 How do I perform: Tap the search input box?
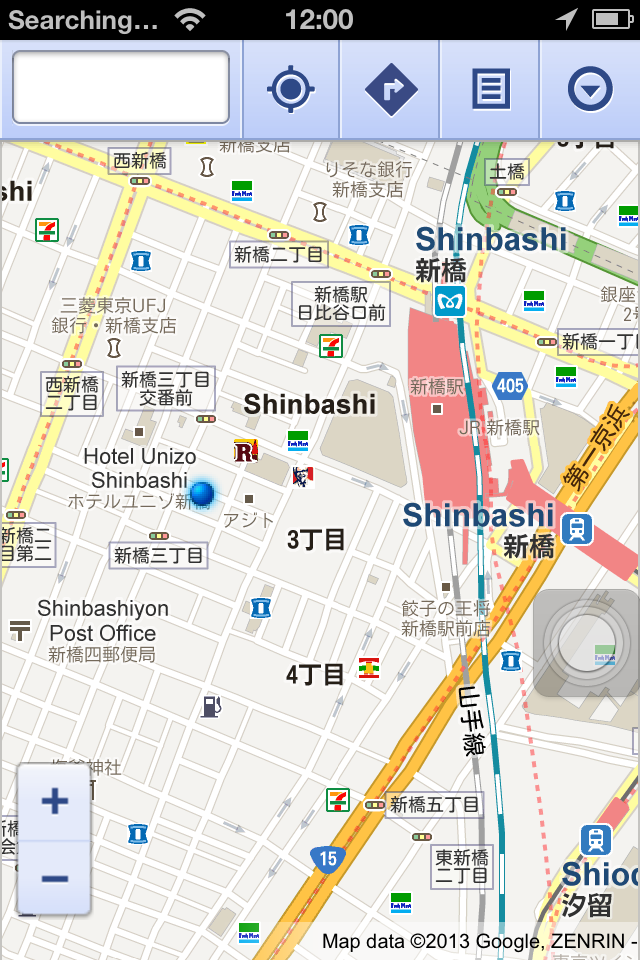coord(121,87)
